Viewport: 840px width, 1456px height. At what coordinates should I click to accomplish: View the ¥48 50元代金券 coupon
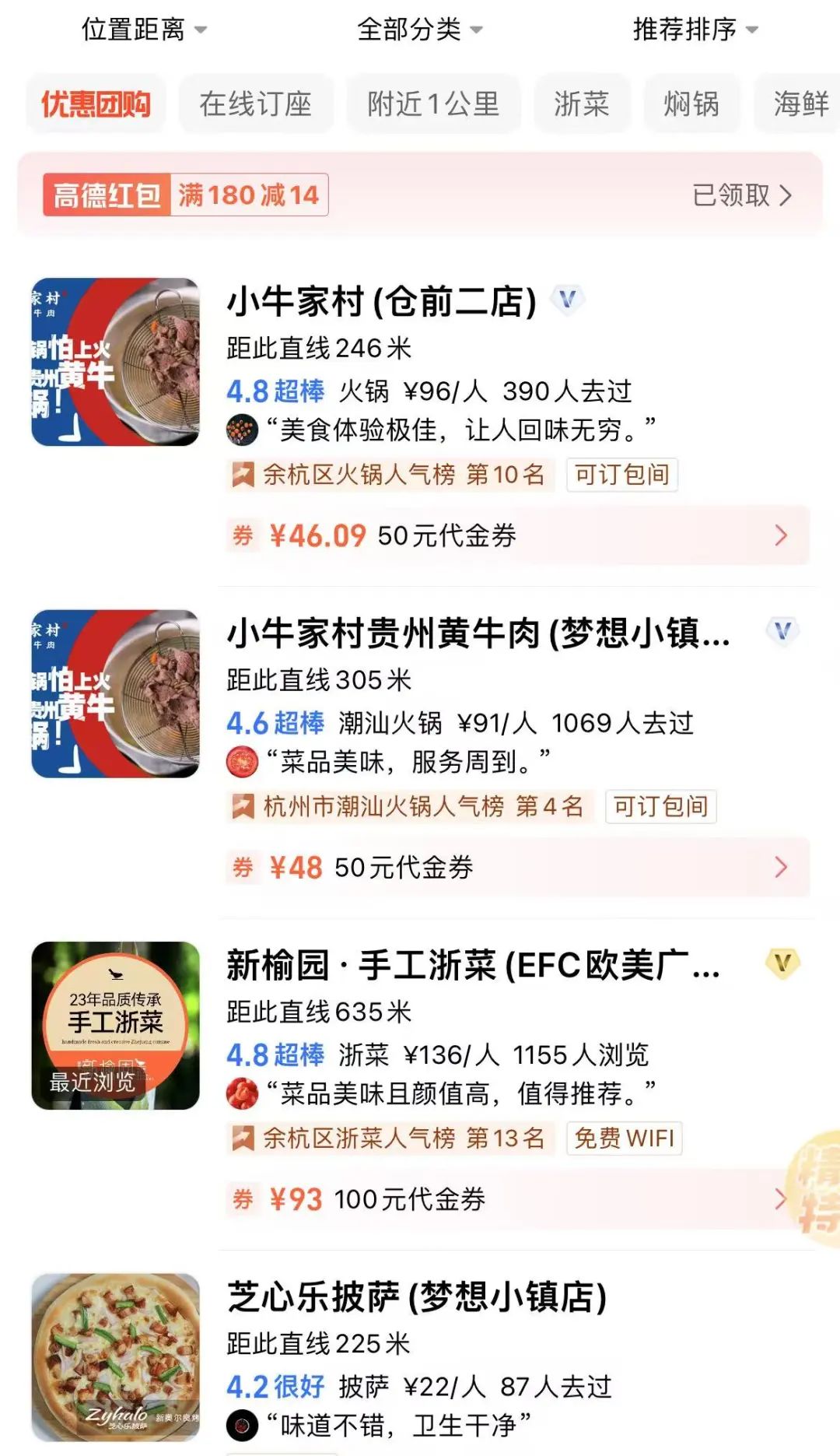[517, 867]
